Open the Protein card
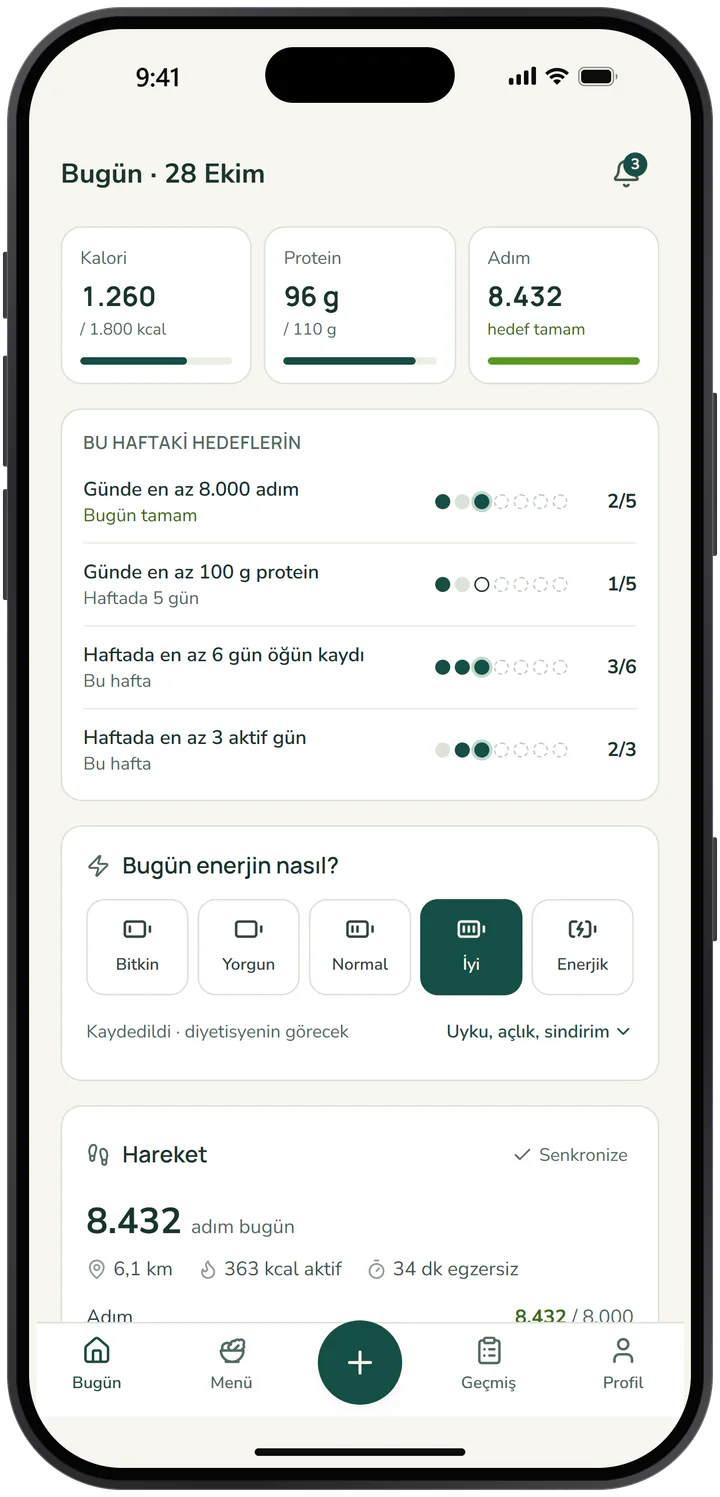The width and height of the screenshot is (720, 1497). pos(360,305)
